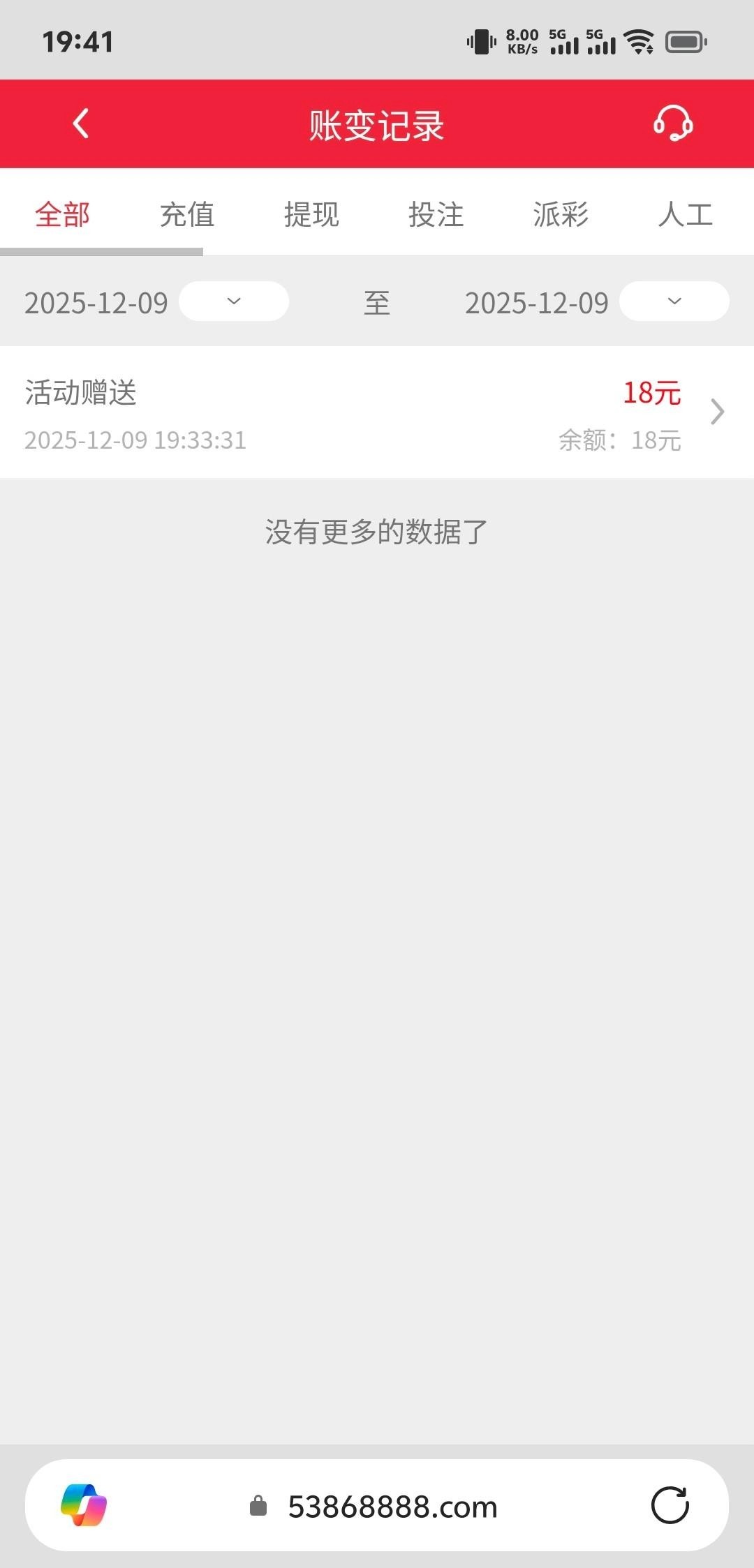
Task: View the 人工 tab
Action: coord(685,214)
